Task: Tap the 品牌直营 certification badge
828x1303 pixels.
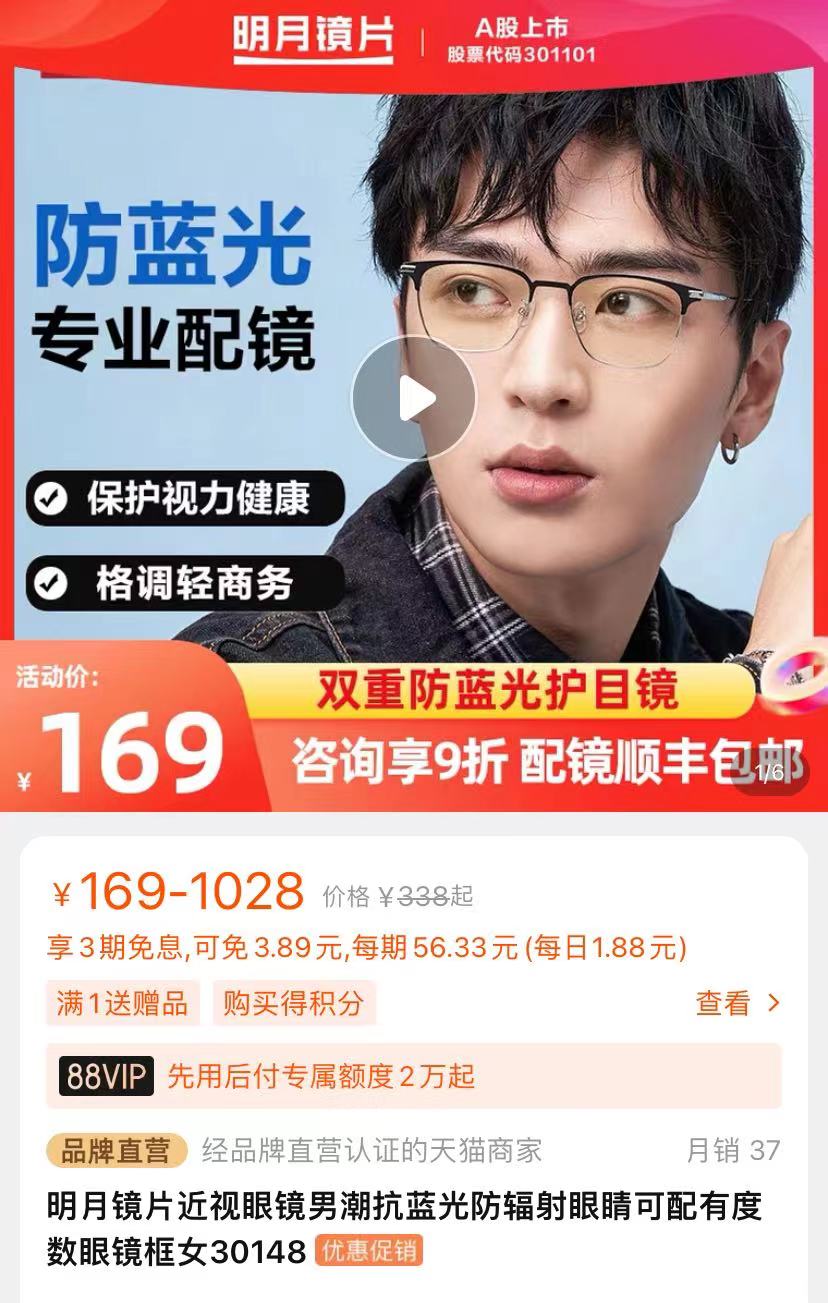Action: 116,1150
